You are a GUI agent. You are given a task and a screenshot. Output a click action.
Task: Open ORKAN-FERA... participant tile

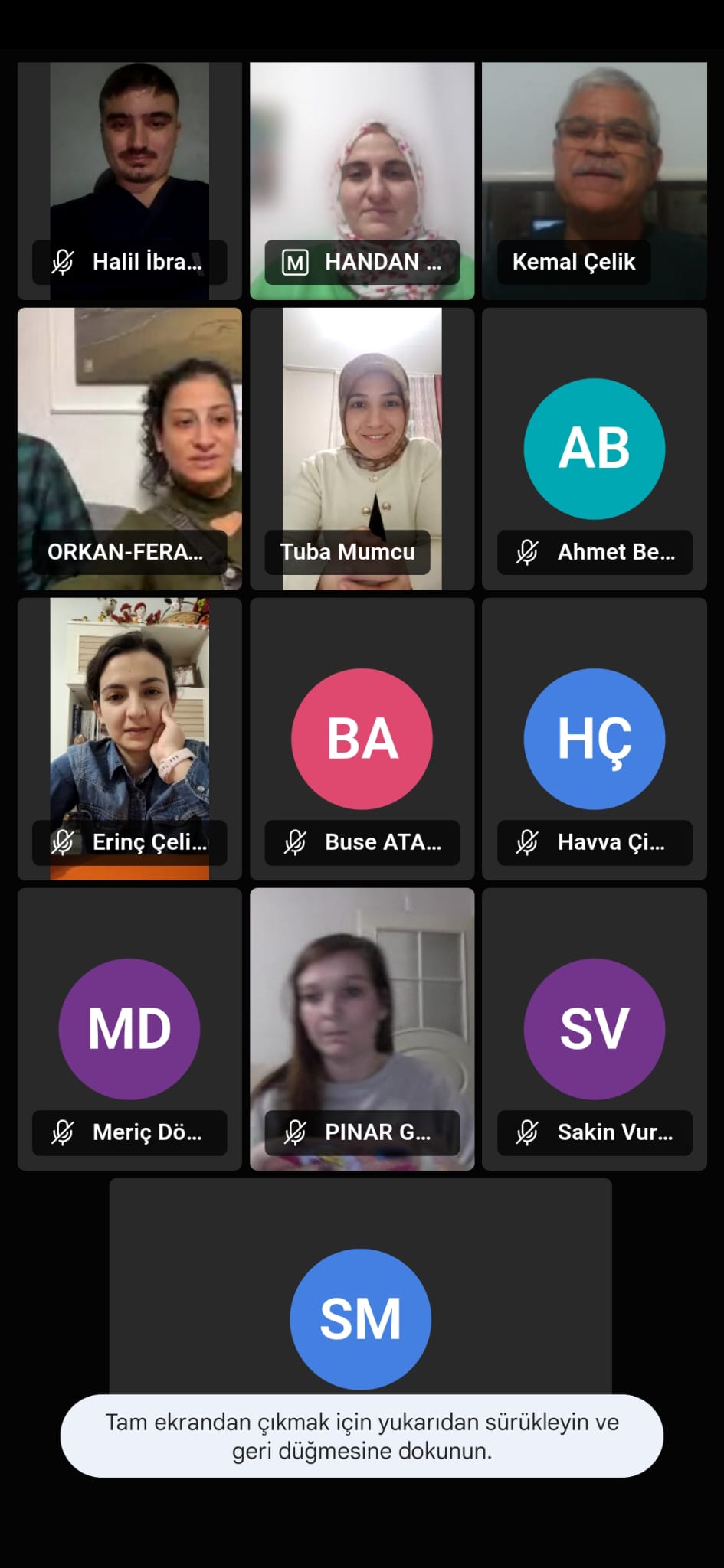click(129, 449)
